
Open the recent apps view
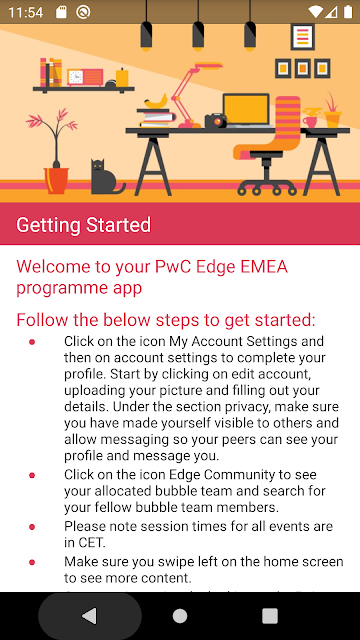pos(270,616)
